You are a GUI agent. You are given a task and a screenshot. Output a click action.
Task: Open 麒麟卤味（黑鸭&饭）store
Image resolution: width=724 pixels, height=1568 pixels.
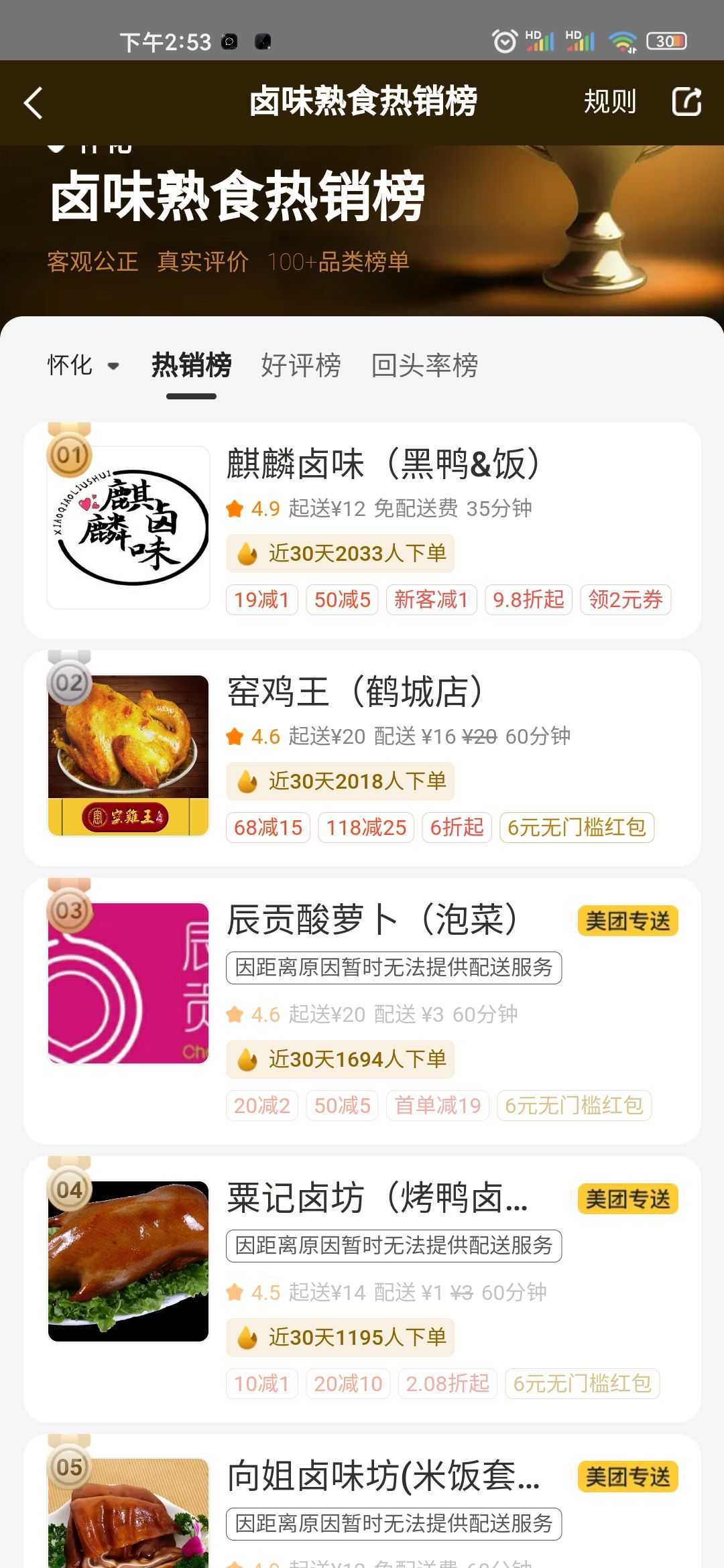382,464
